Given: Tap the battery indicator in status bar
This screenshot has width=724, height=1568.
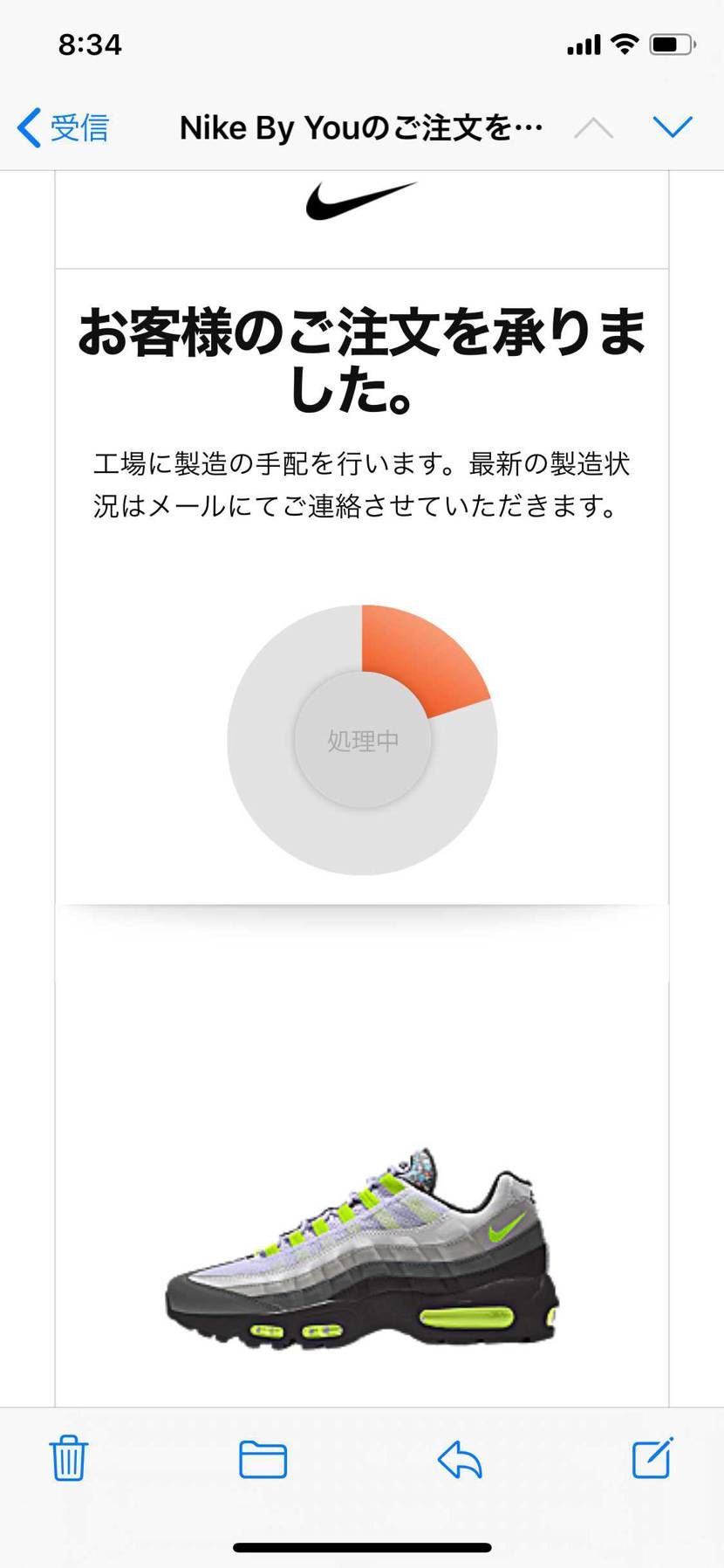Looking at the screenshot, I should [670, 42].
